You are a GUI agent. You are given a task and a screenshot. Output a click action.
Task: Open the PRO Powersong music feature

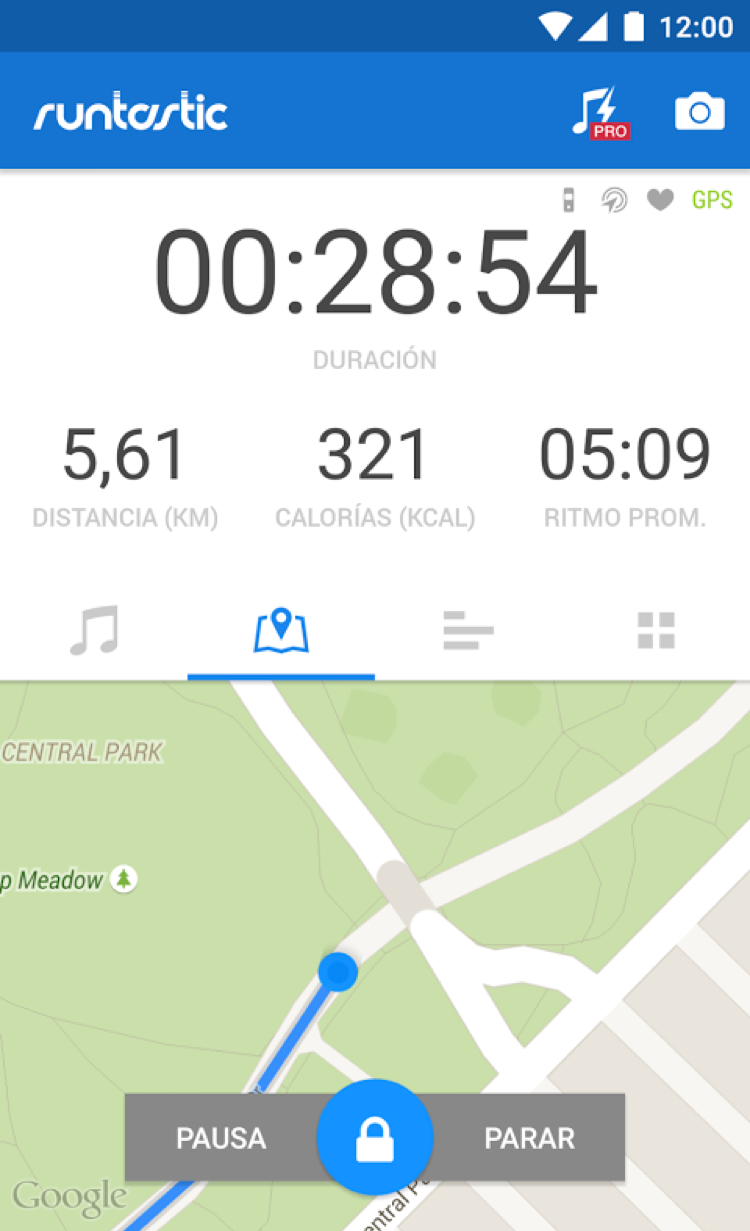point(601,111)
